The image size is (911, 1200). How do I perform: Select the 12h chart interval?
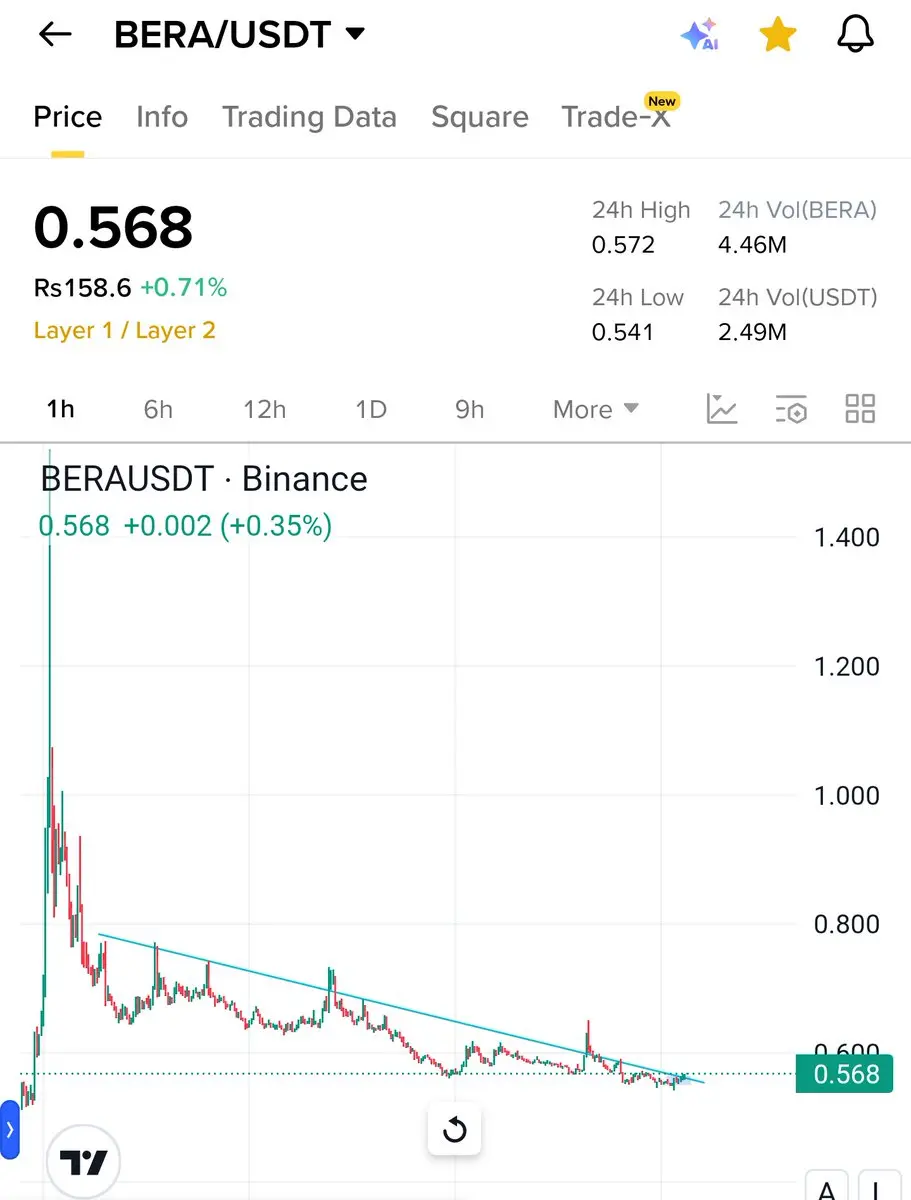point(265,409)
